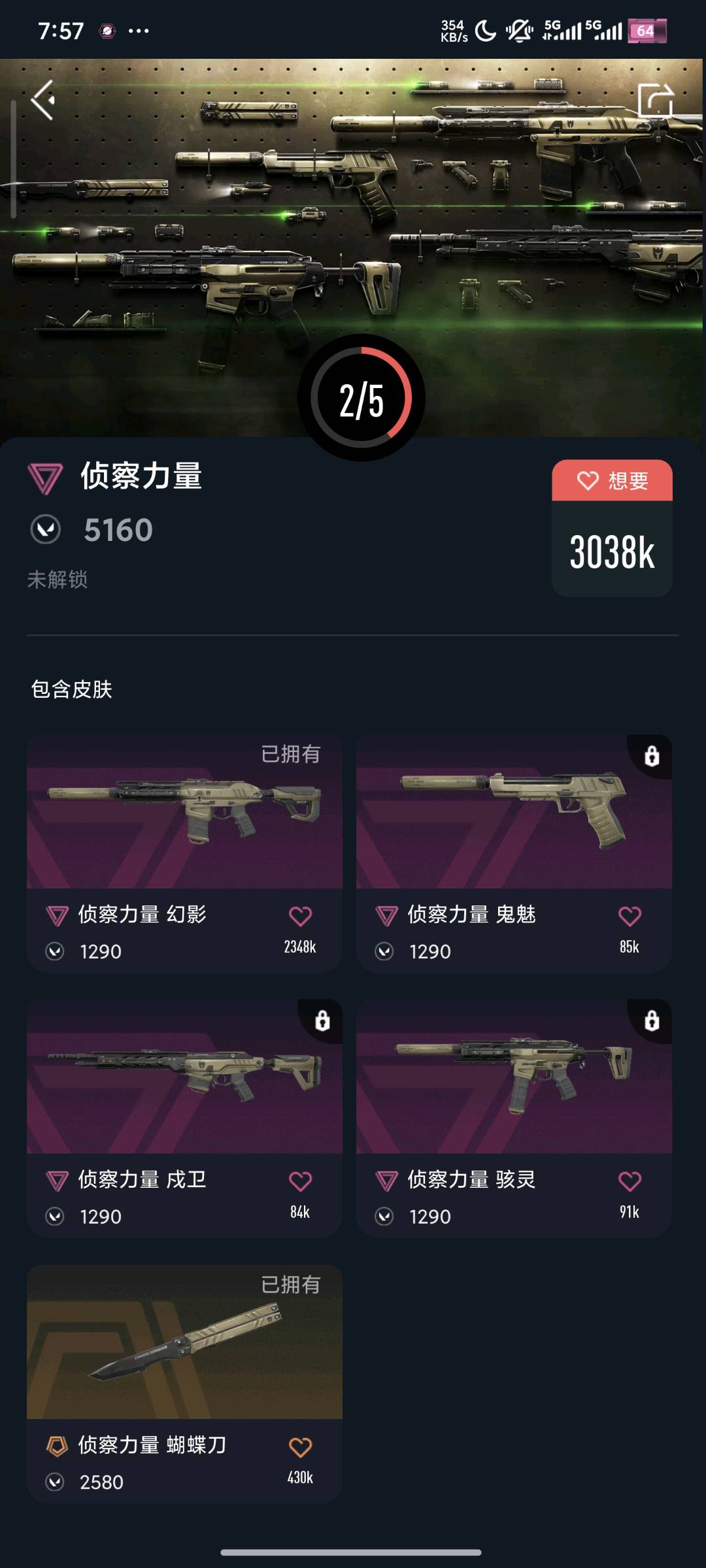706x1568 pixels.
Task: Open the 侦察力量 戍卫 skin card
Action: pyautogui.click(x=184, y=1118)
